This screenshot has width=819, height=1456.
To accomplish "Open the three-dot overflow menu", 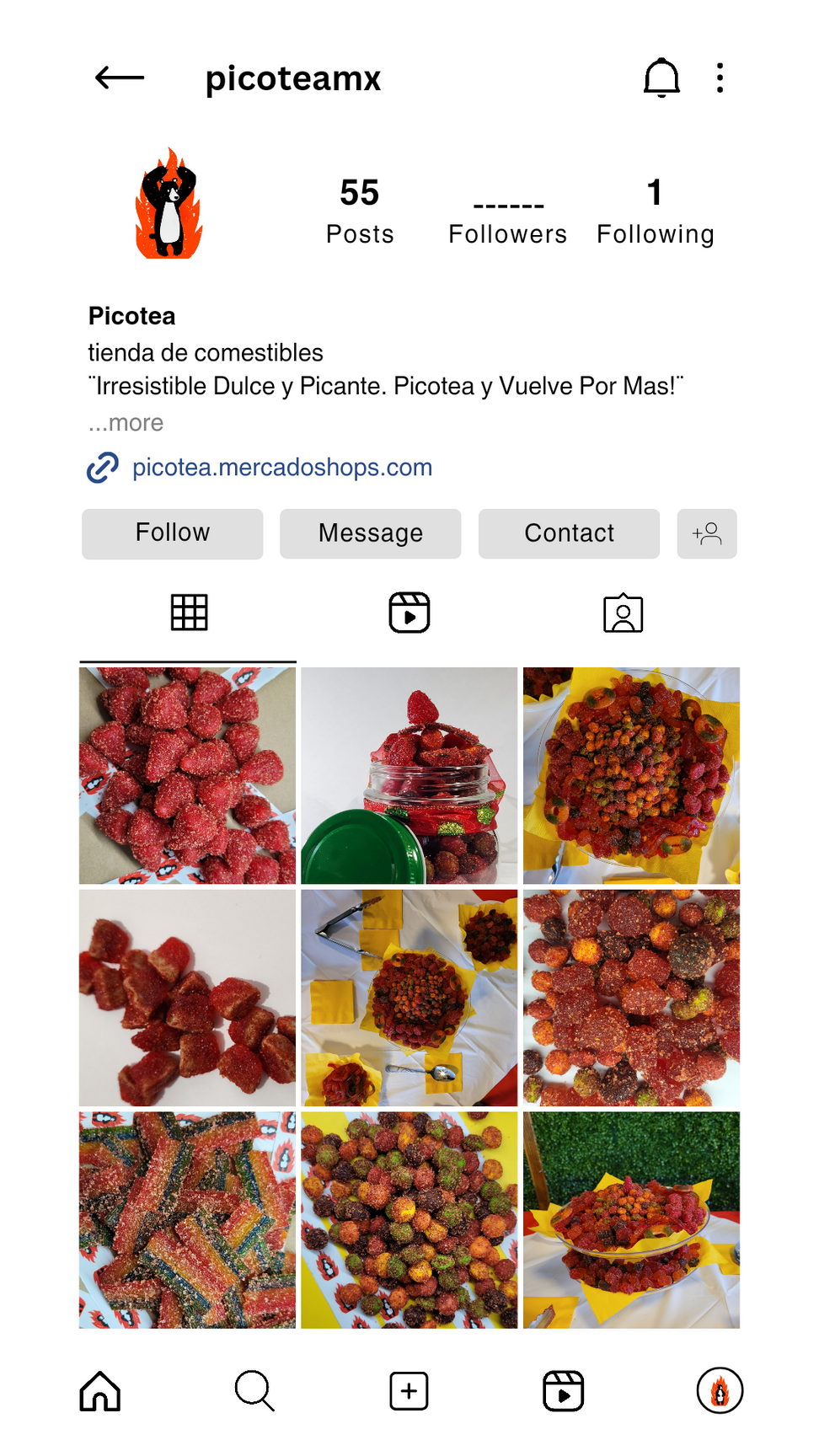I will [720, 78].
